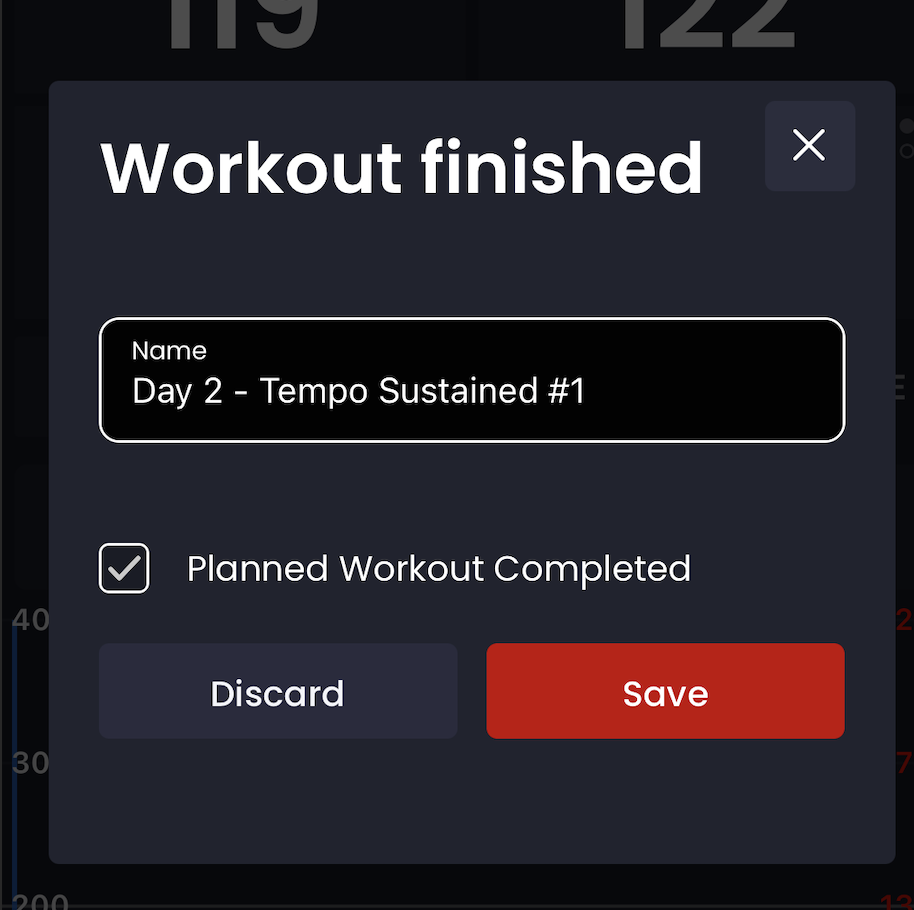The width and height of the screenshot is (914, 910).
Task: Discard the finished workout
Action: coord(278,692)
